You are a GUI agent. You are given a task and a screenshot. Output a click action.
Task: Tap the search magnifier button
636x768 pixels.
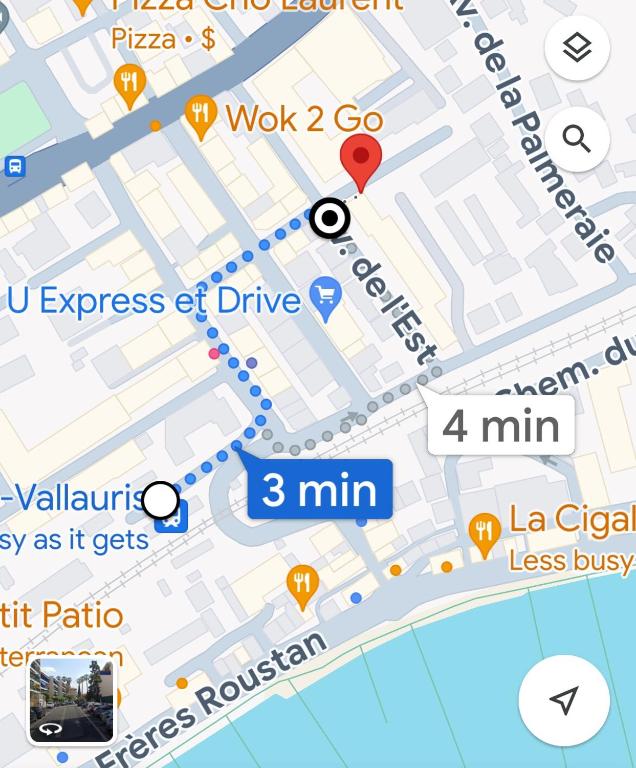[x=577, y=139]
